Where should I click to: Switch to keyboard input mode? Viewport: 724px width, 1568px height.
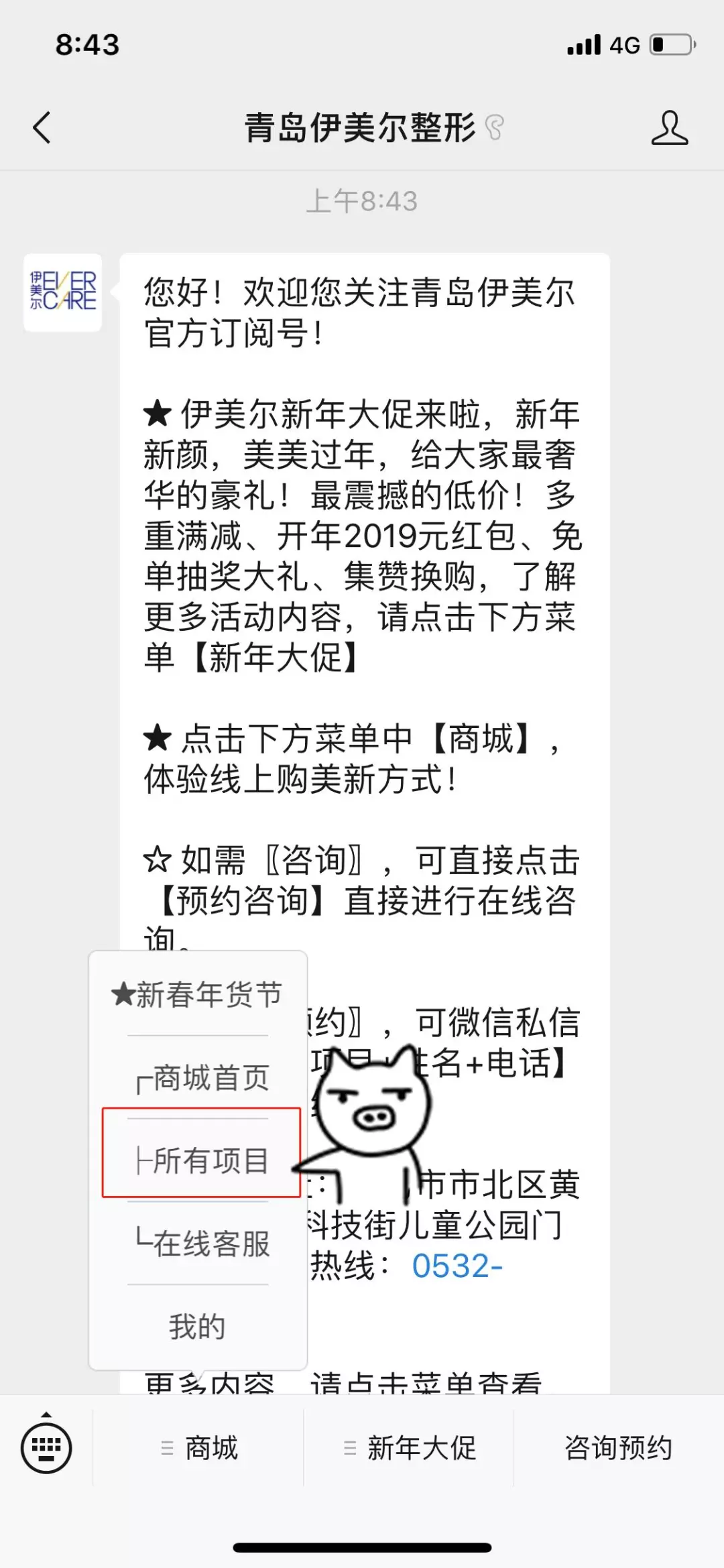coord(46,1447)
